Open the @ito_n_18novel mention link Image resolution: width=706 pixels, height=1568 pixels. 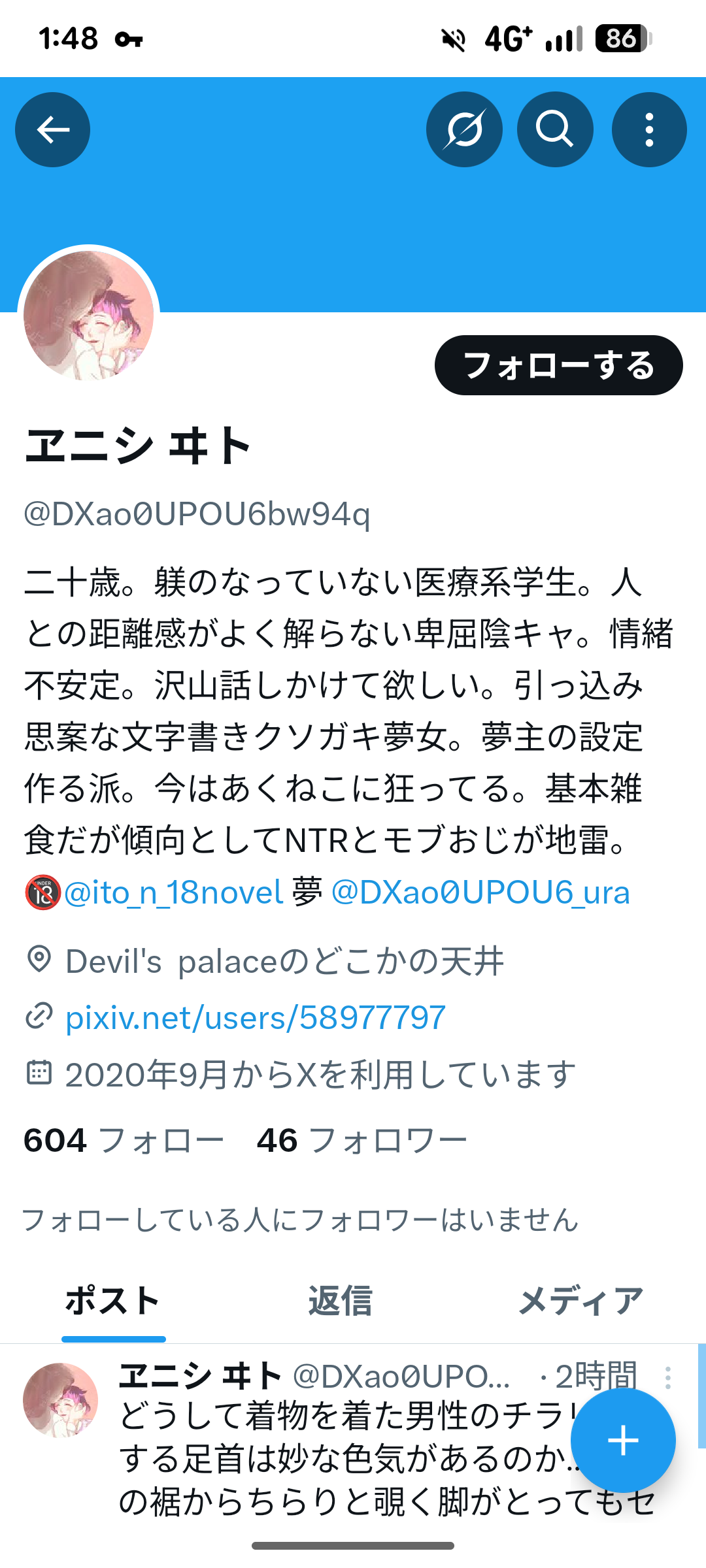point(173,892)
